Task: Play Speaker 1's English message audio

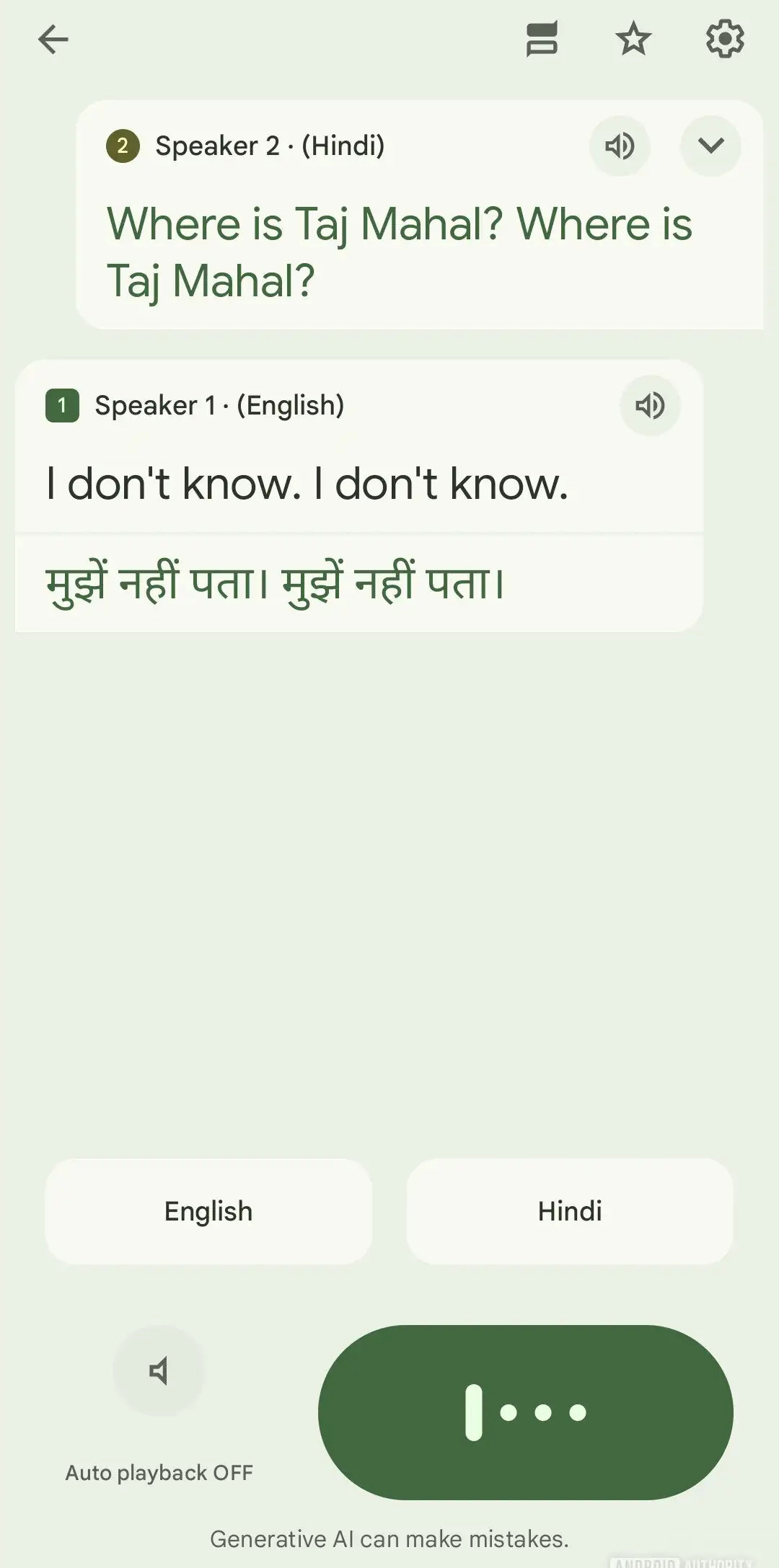Action: pyautogui.click(x=650, y=406)
